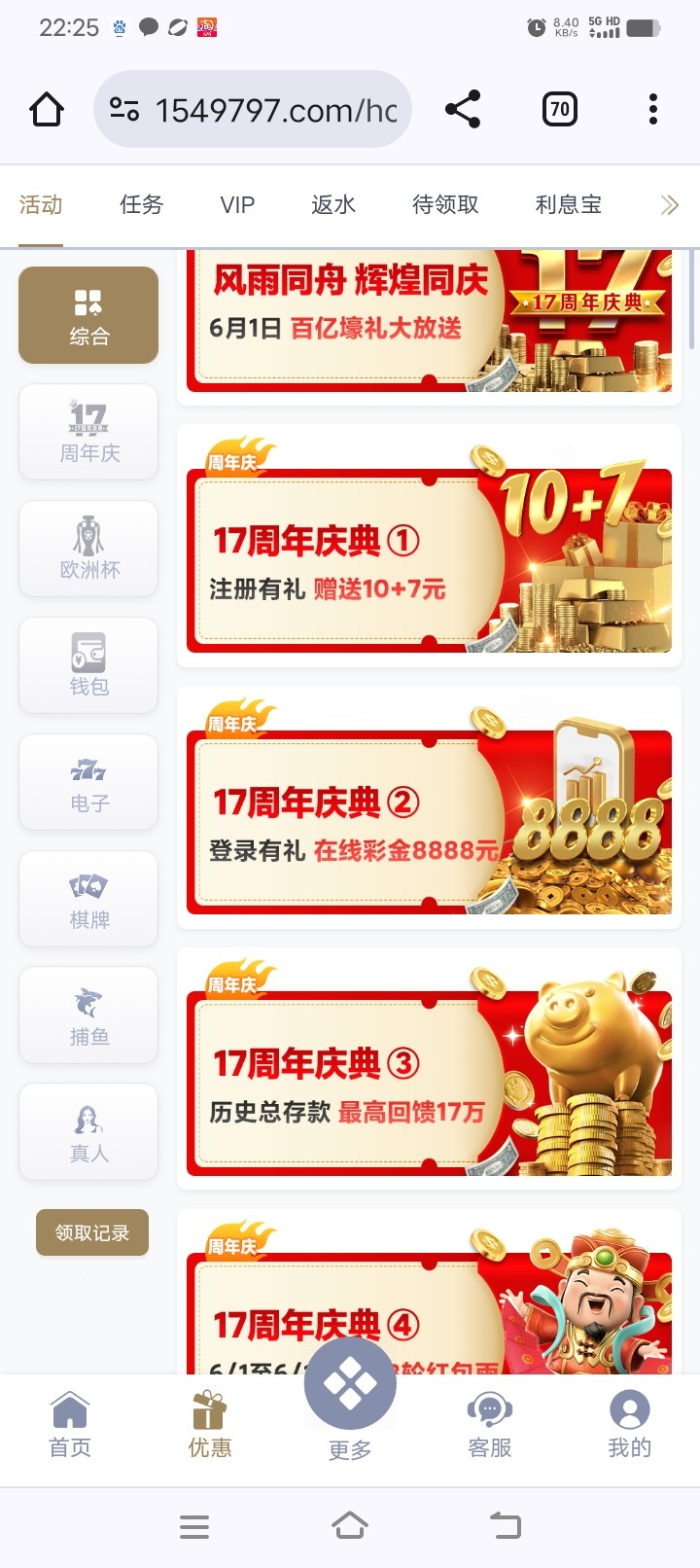Open the 17周年庆典③ 历史总存款 banner
This screenshot has width=700, height=1568.
(429, 1083)
